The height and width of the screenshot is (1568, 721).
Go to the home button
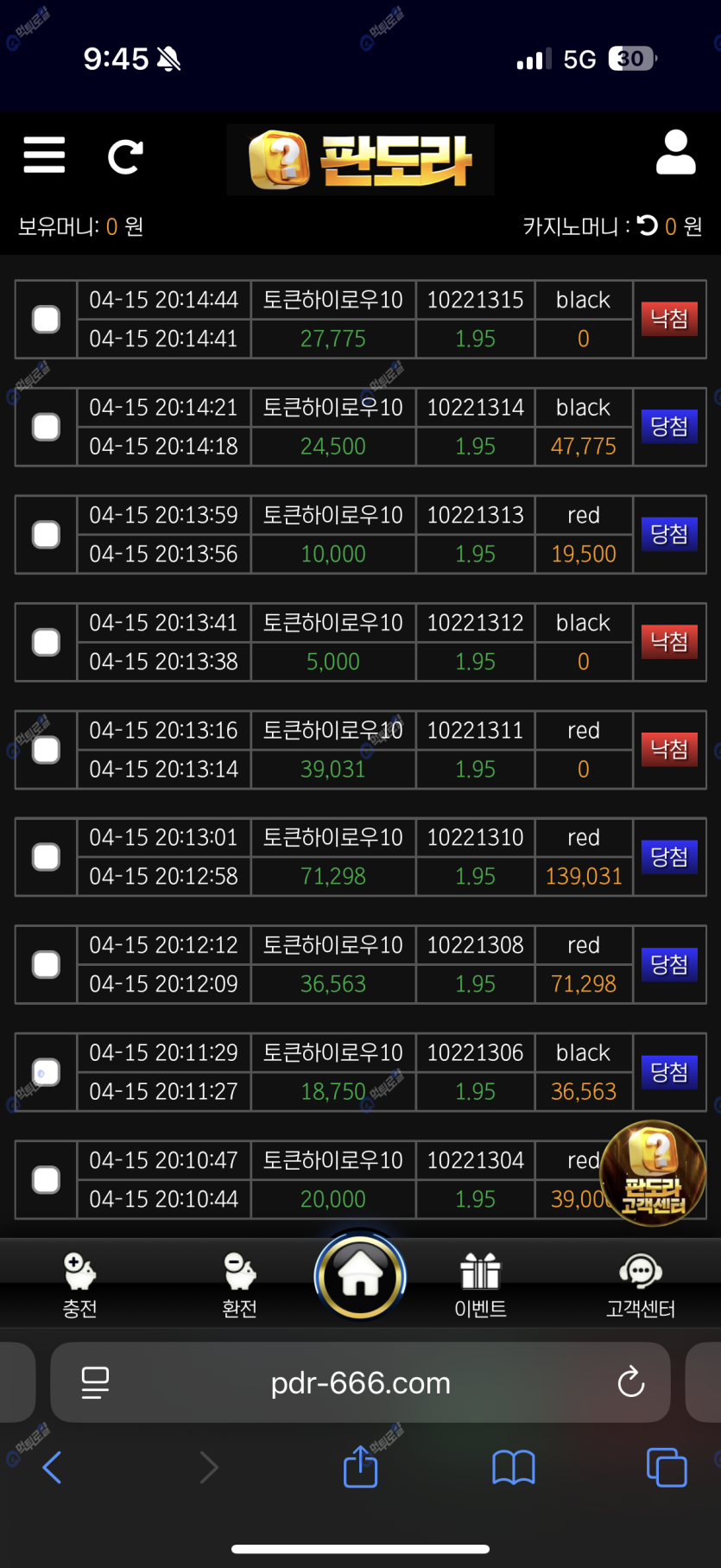pos(360,1277)
